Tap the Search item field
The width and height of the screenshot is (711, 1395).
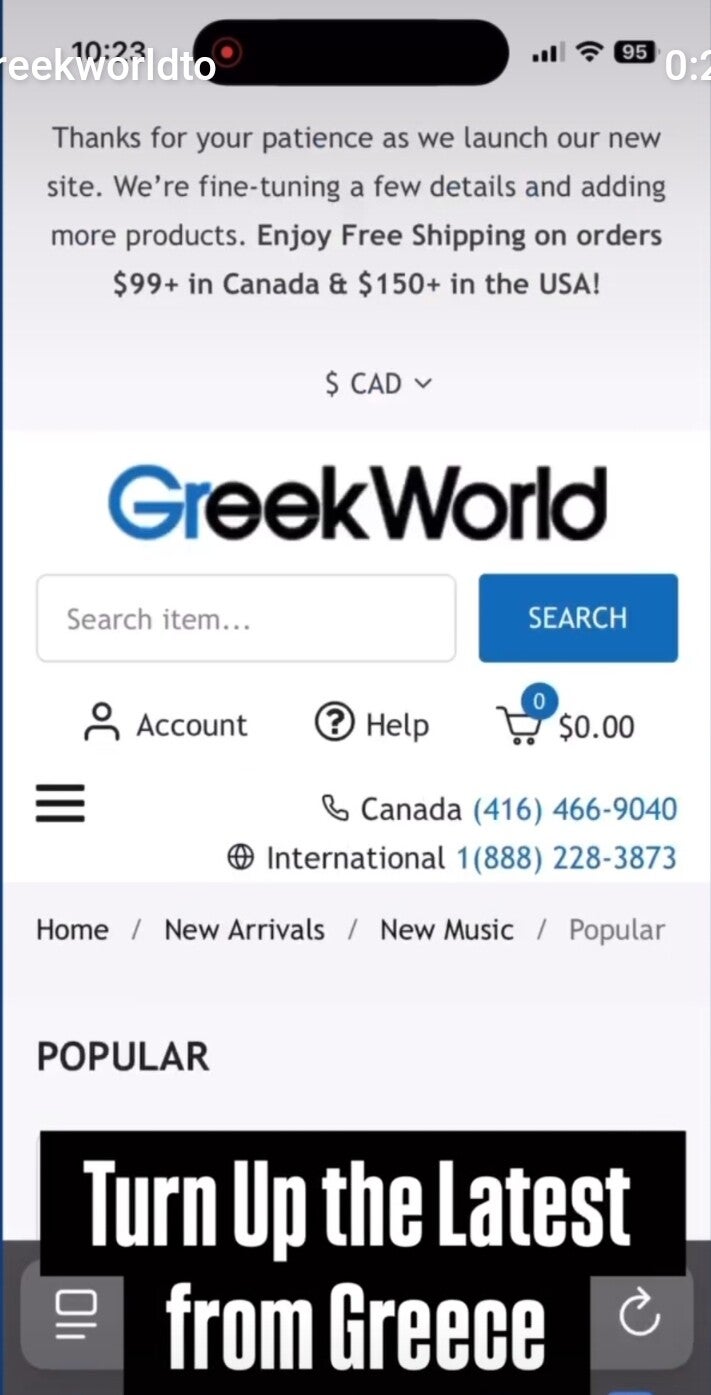pos(246,619)
